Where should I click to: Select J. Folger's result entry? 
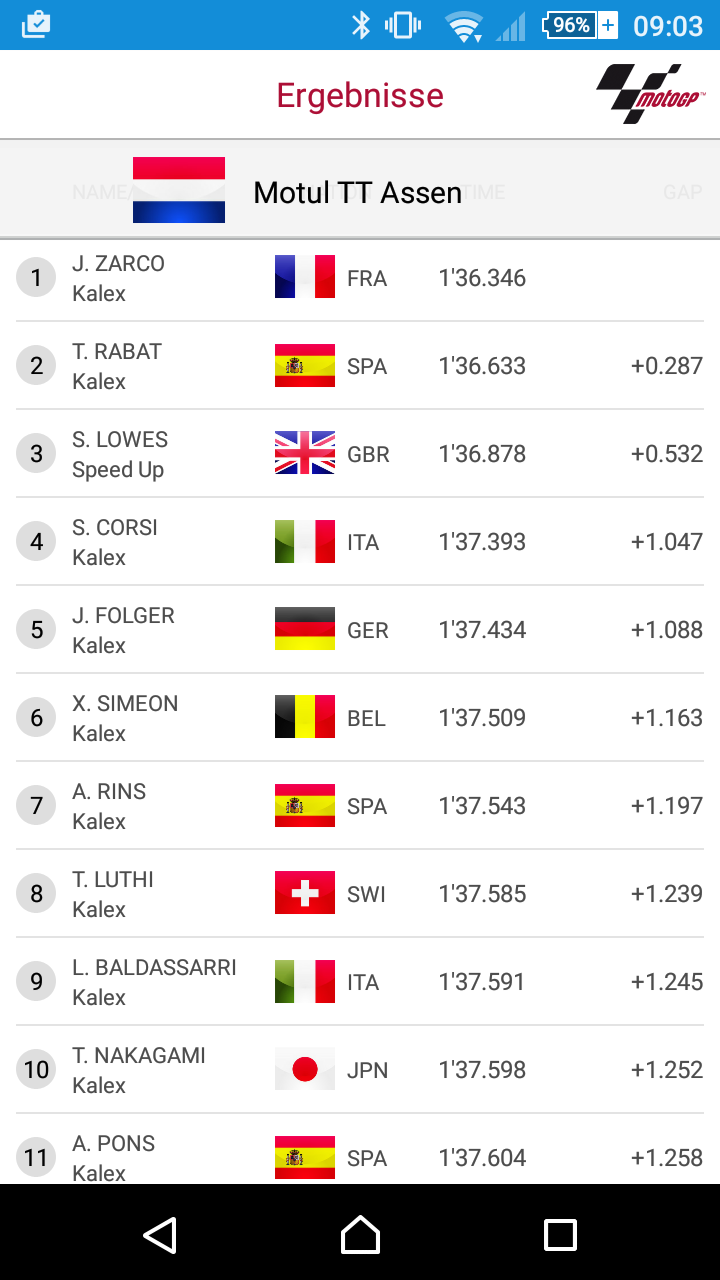[360, 630]
